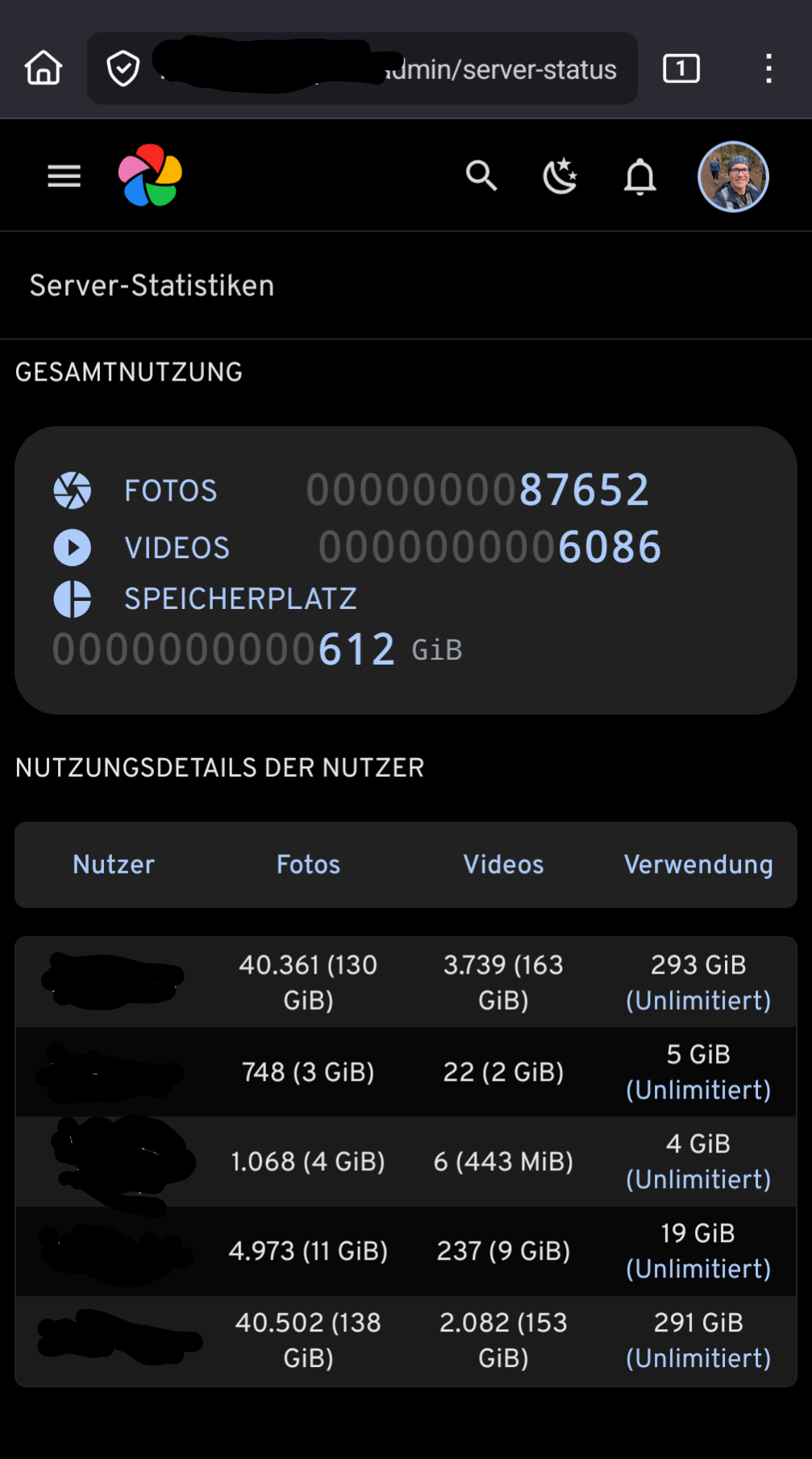Screen dimensions: 812x1459
Task: Open the user profile avatar
Action: 732,176
